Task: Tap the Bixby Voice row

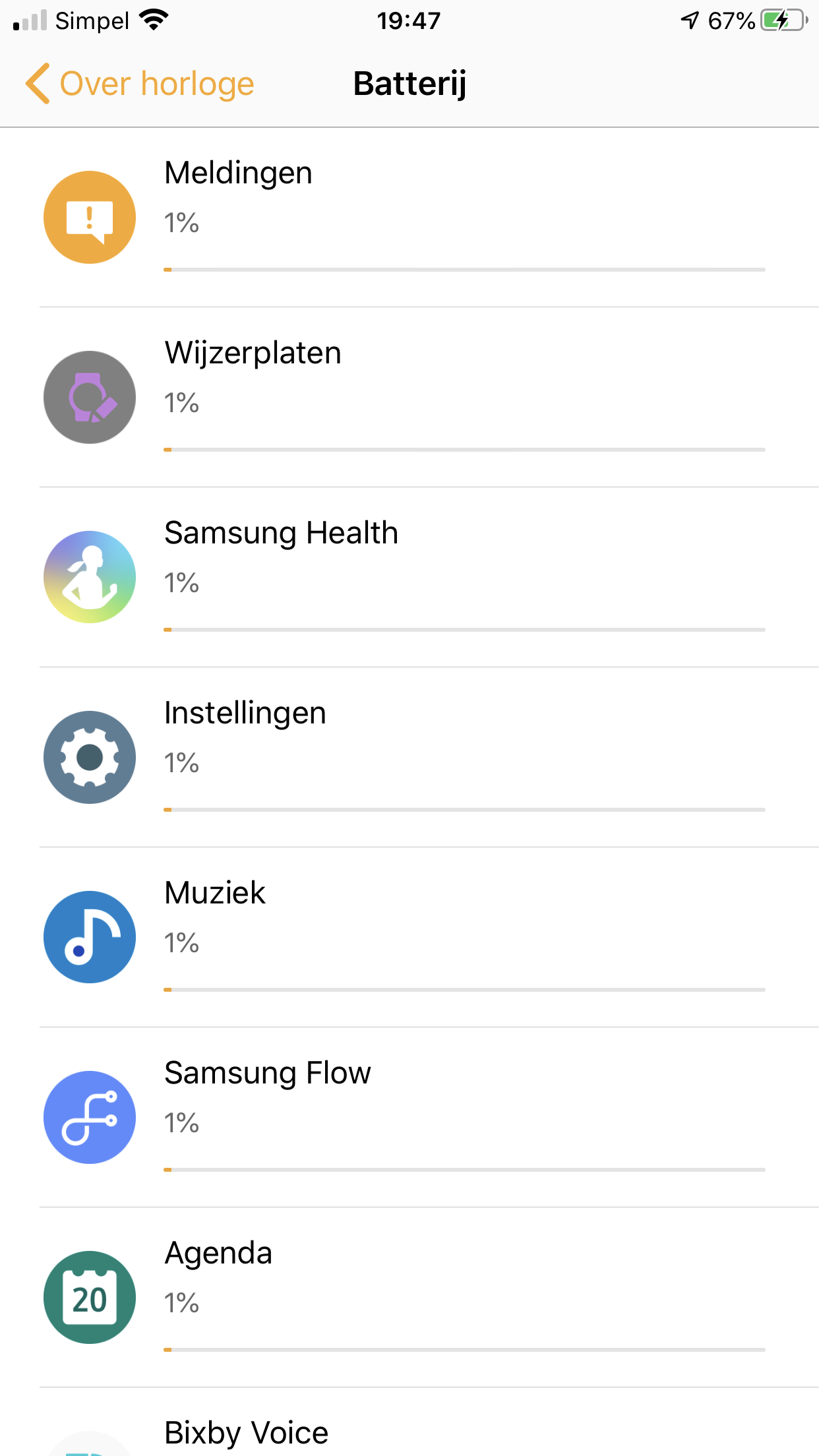Action: click(409, 1432)
